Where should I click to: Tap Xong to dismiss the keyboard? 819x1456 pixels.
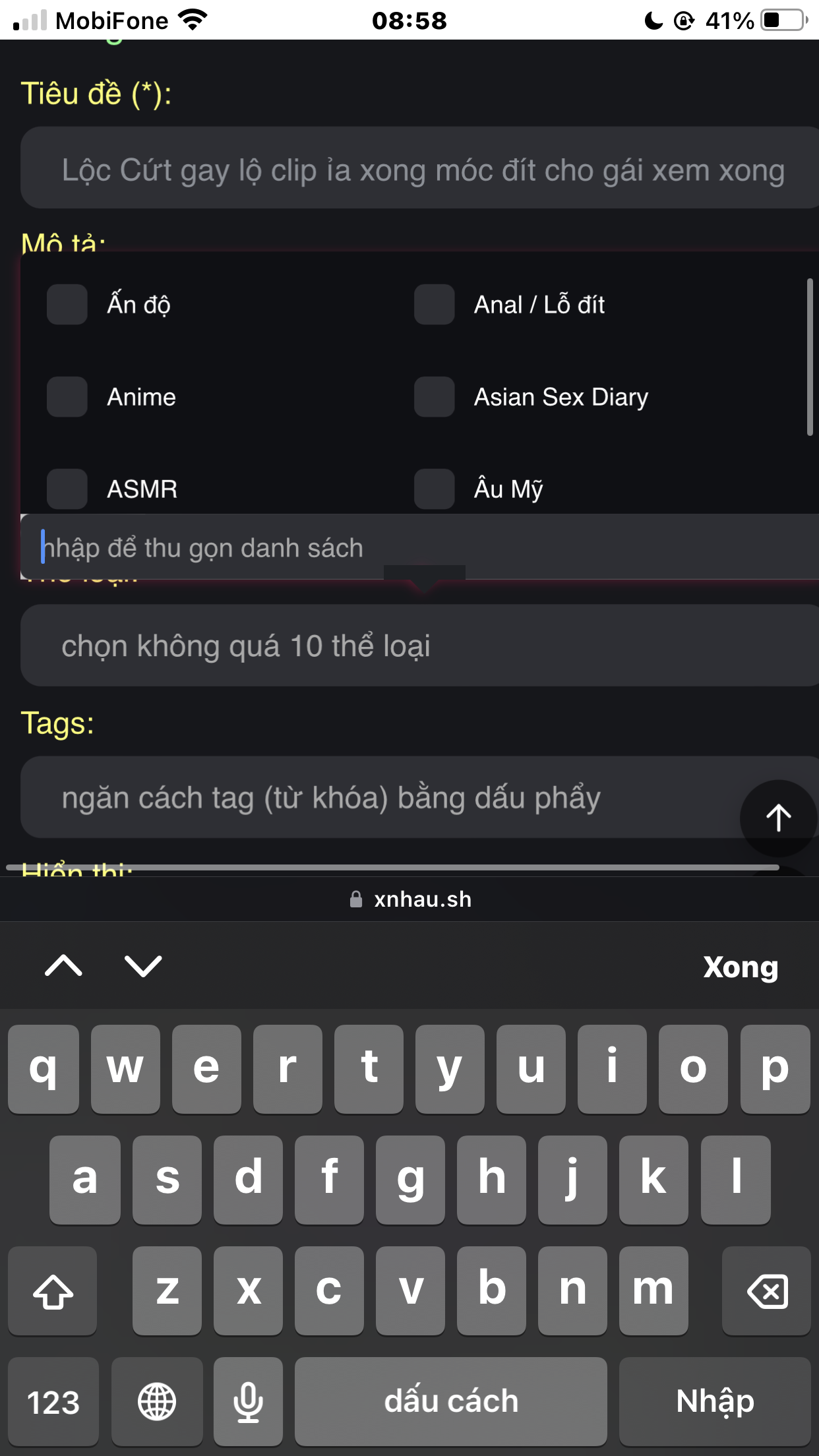click(x=740, y=967)
